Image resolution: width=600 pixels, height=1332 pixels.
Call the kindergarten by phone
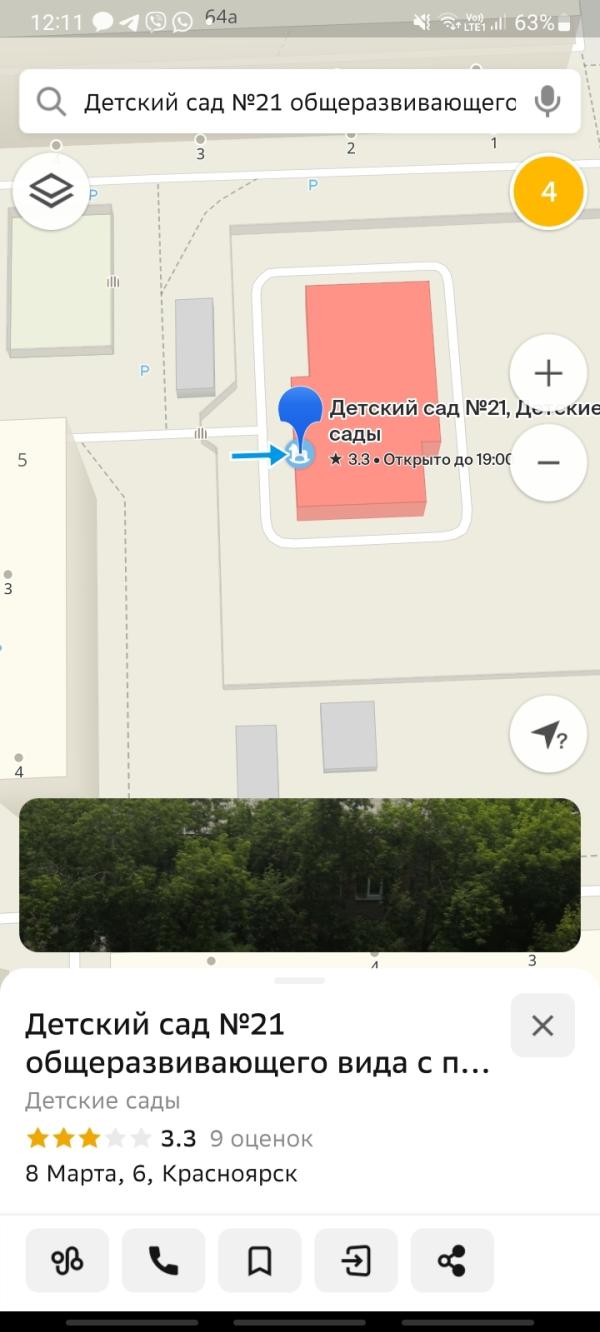click(163, 1261)
